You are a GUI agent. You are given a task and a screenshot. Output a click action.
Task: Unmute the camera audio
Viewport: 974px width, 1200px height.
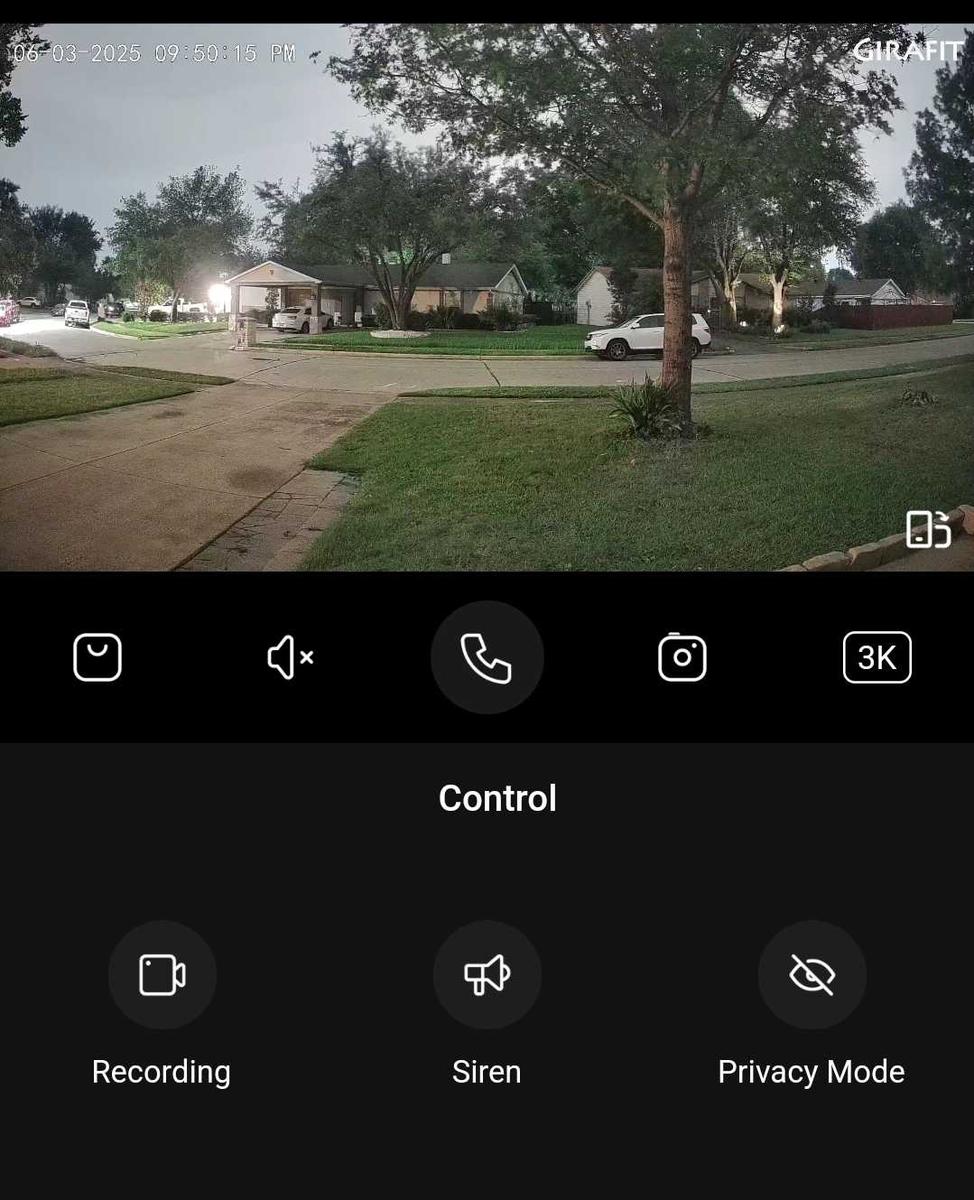point(290,657)
